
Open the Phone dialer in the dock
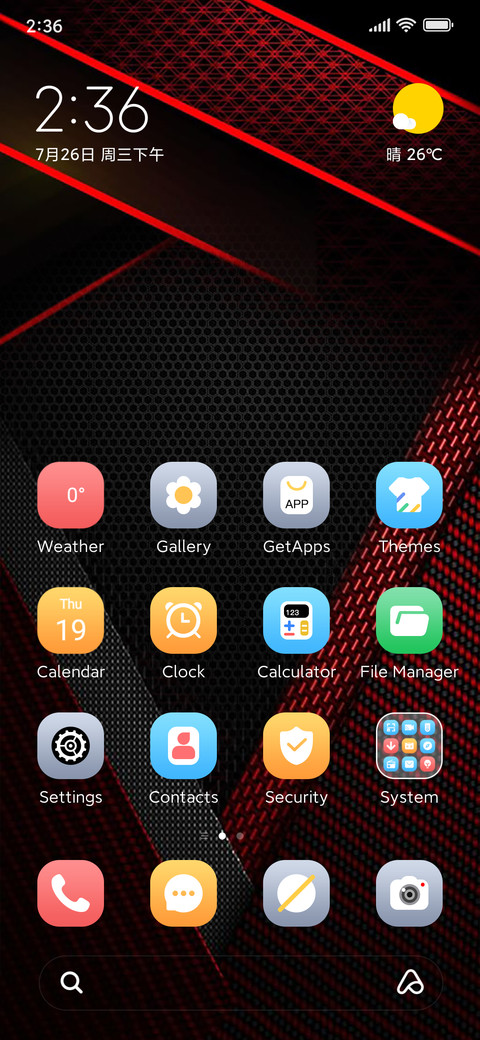[x=70, y=893]
